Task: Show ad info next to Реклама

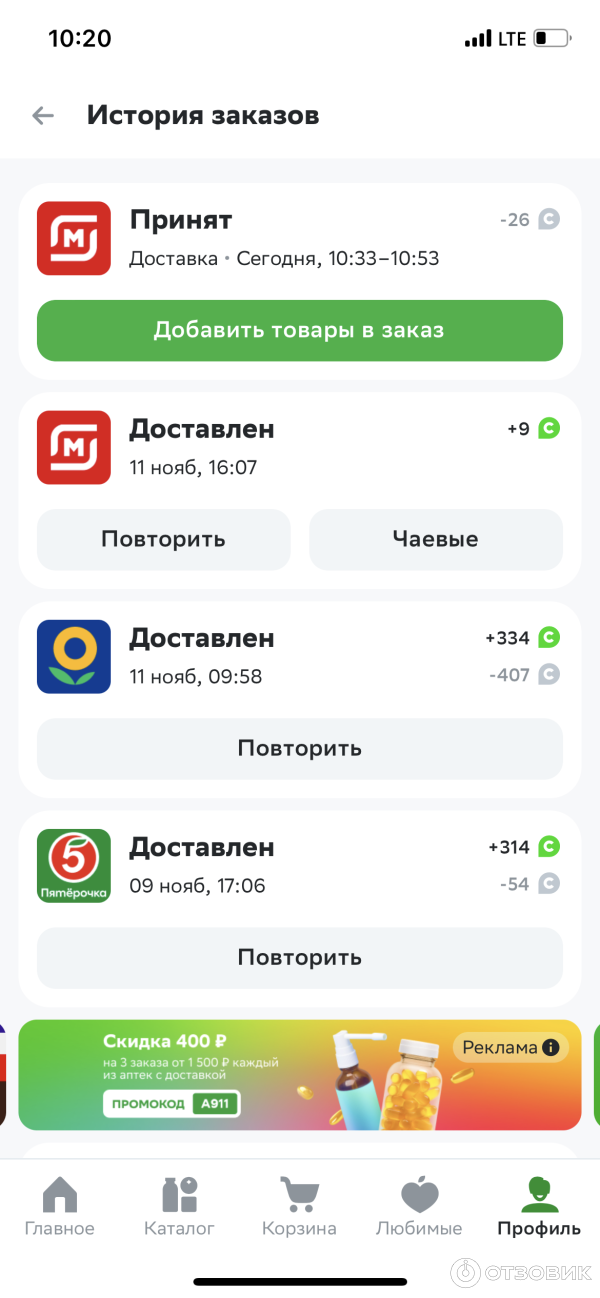Action: click(550, 1048)
